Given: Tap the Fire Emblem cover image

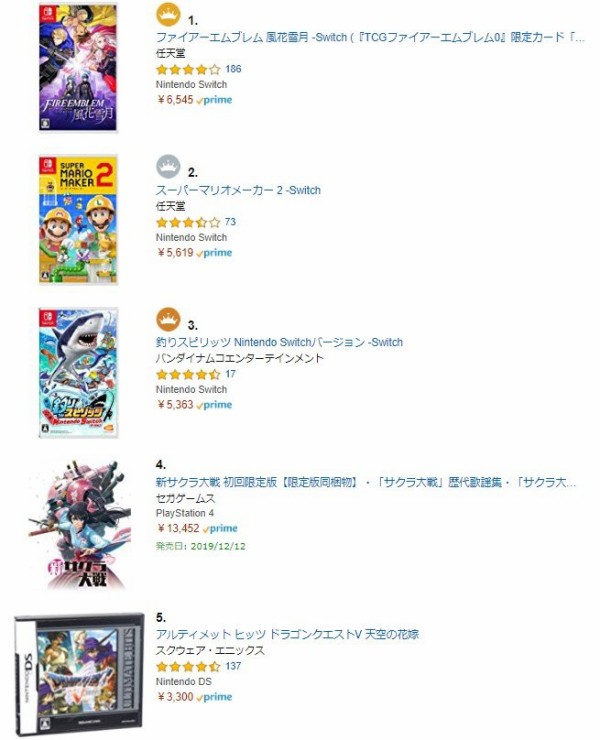Looking at the screenshot, I should pos(77,67).
